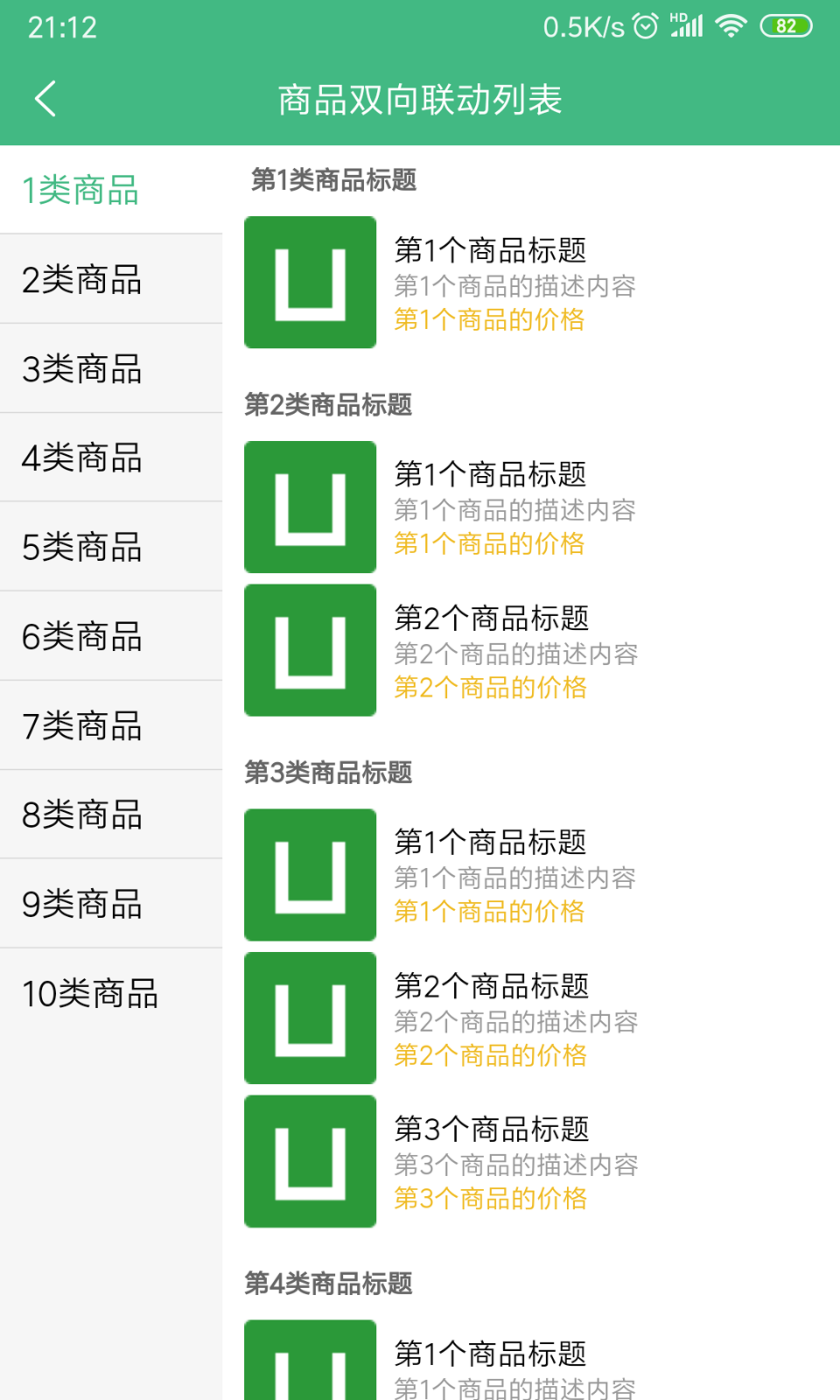Screen dimensions: 840x1400
Task: Select the 1类商品 category
Action: click(111, 190)
